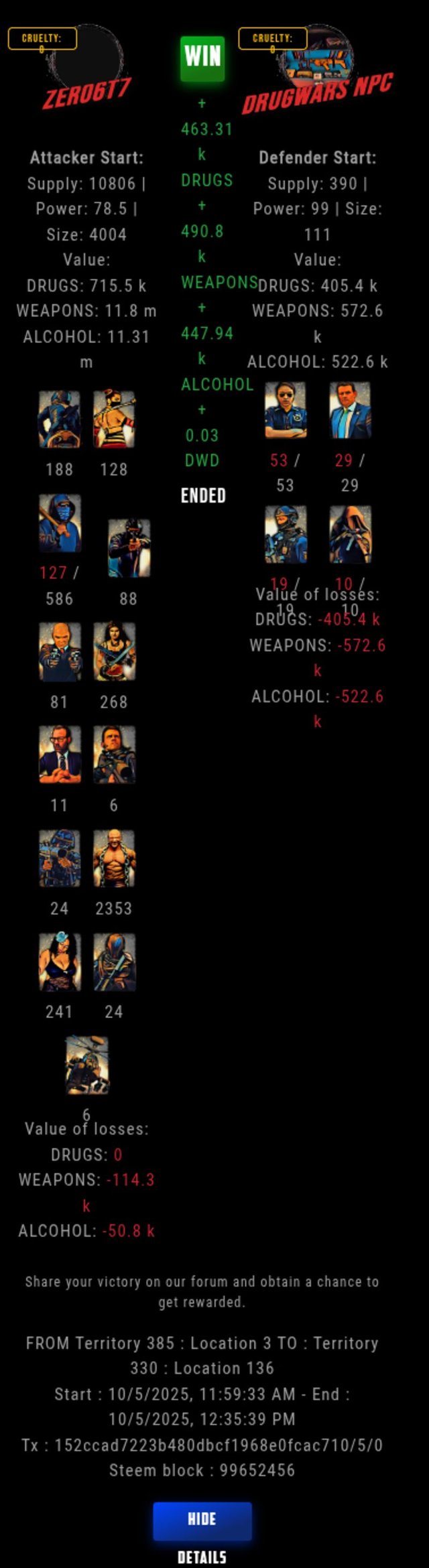Open defender DRUGWARS NPC's profile
The image size is (429, 1568).
(x=316, y=93)
